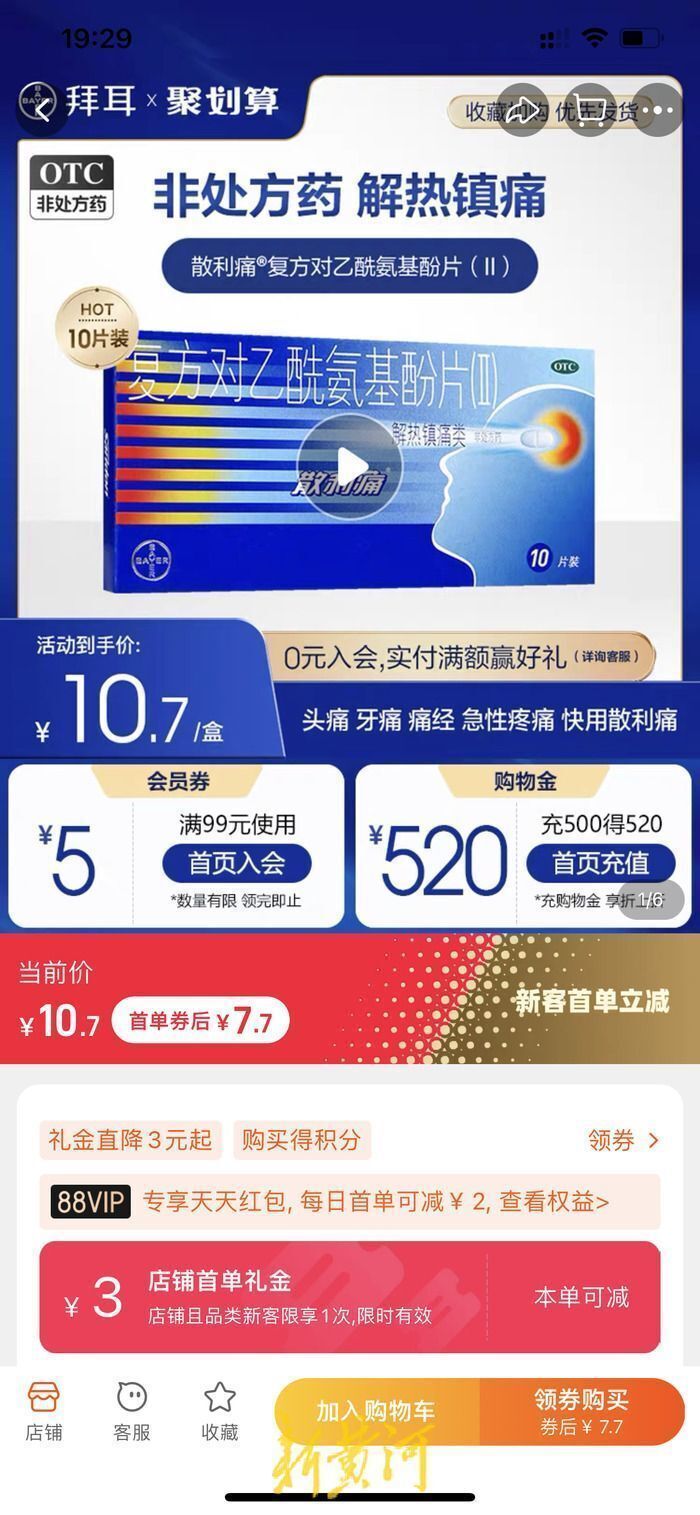Contact 客服 customer service

click(131, 1411)
